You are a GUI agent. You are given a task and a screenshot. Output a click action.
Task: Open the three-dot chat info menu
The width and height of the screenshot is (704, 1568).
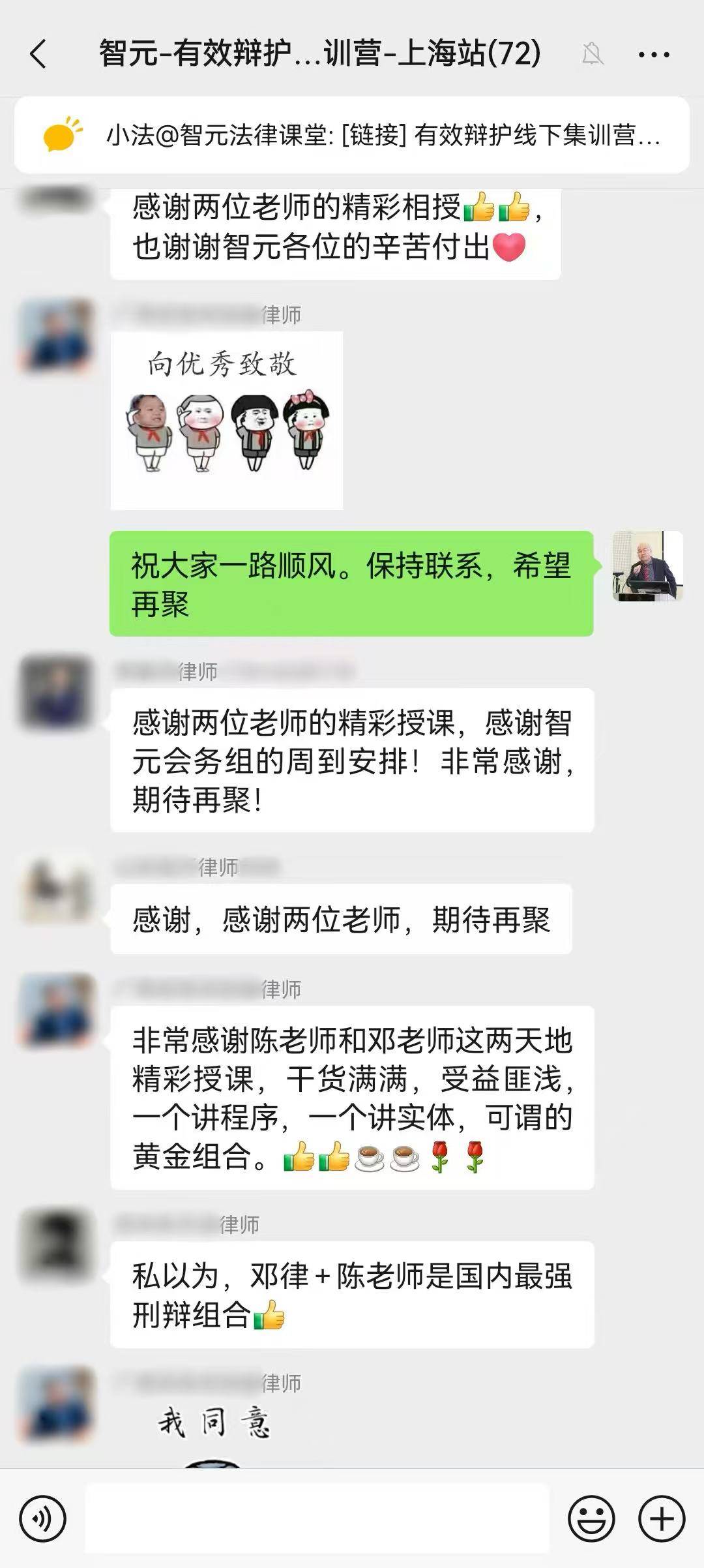[x=654, y=54]
